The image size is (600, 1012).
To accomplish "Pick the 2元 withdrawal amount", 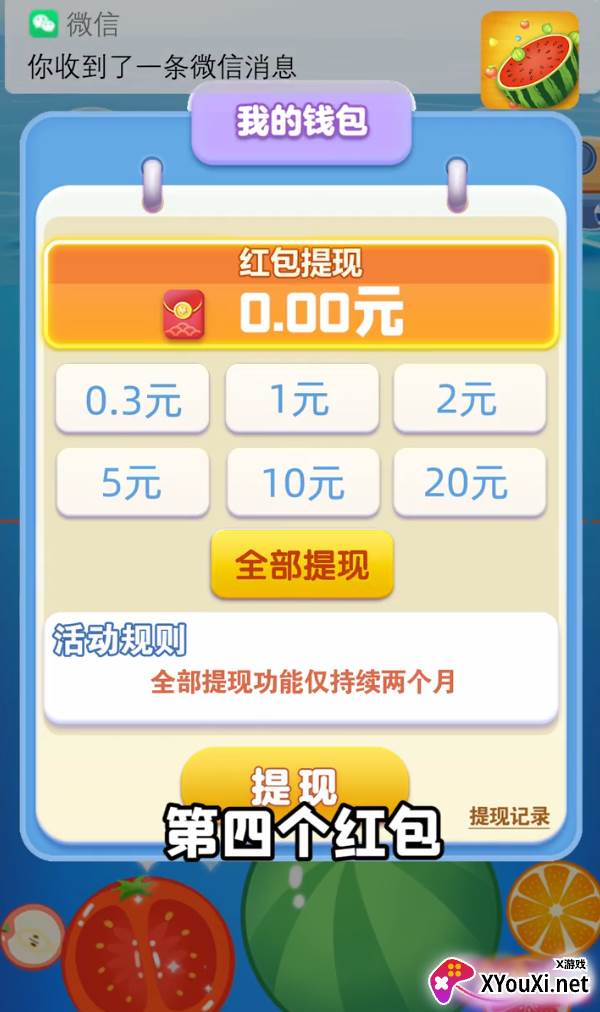I will tap(469, 399).
